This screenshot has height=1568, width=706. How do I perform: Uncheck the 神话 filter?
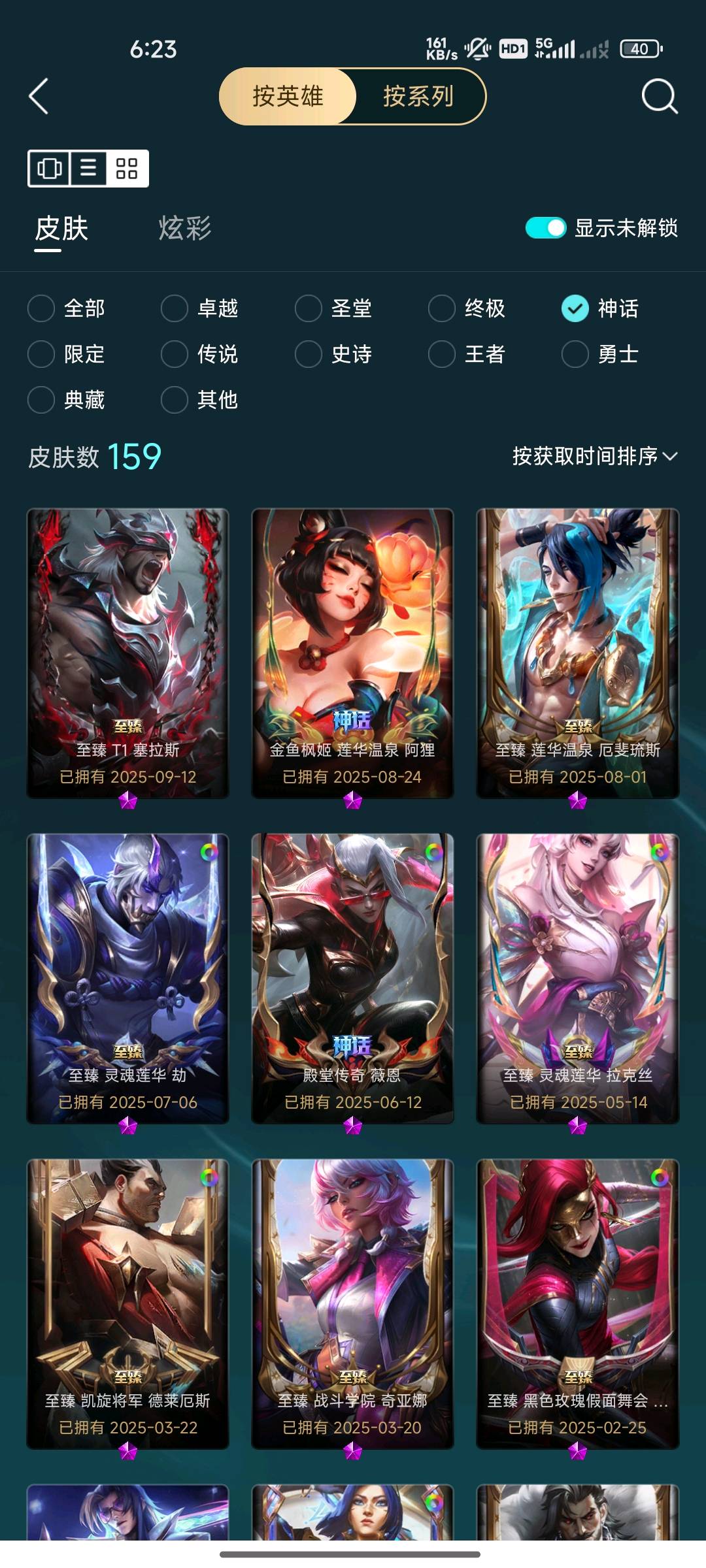[600, 308]
